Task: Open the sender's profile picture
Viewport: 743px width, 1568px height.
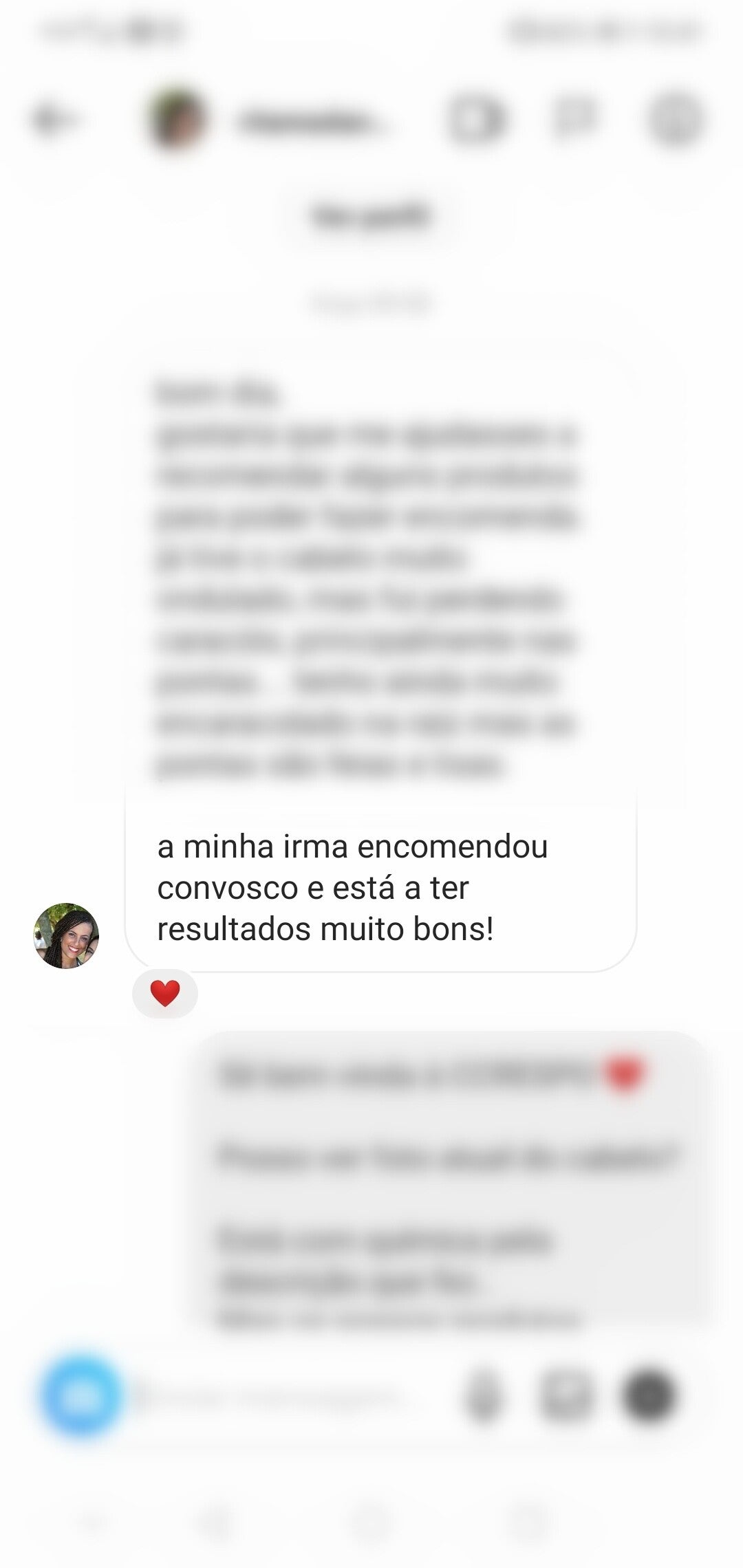Action: [x=66, y=935]
